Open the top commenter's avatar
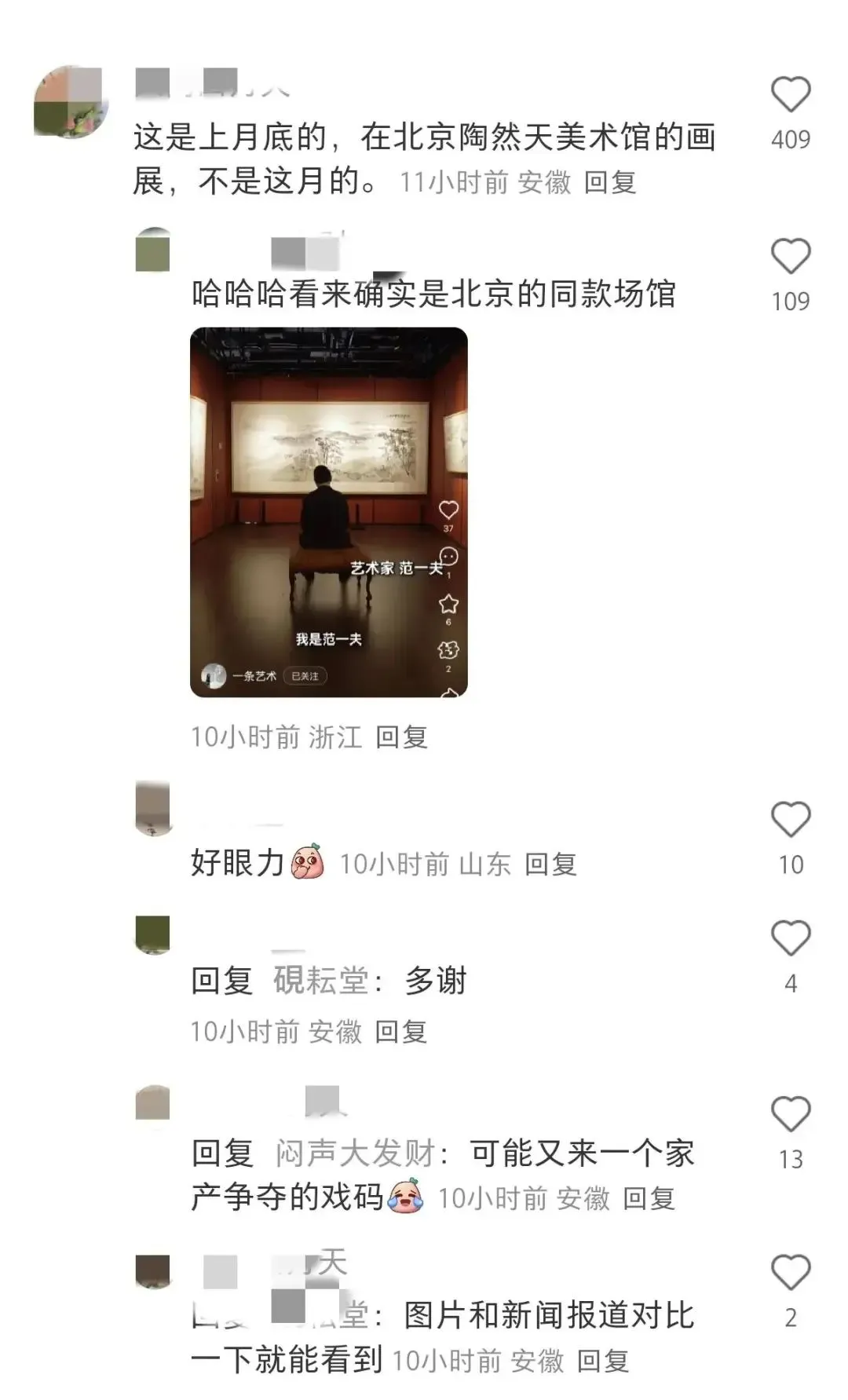Image resolution: width=848 pixels, height=1400 pixels. (x=69, y=103)
